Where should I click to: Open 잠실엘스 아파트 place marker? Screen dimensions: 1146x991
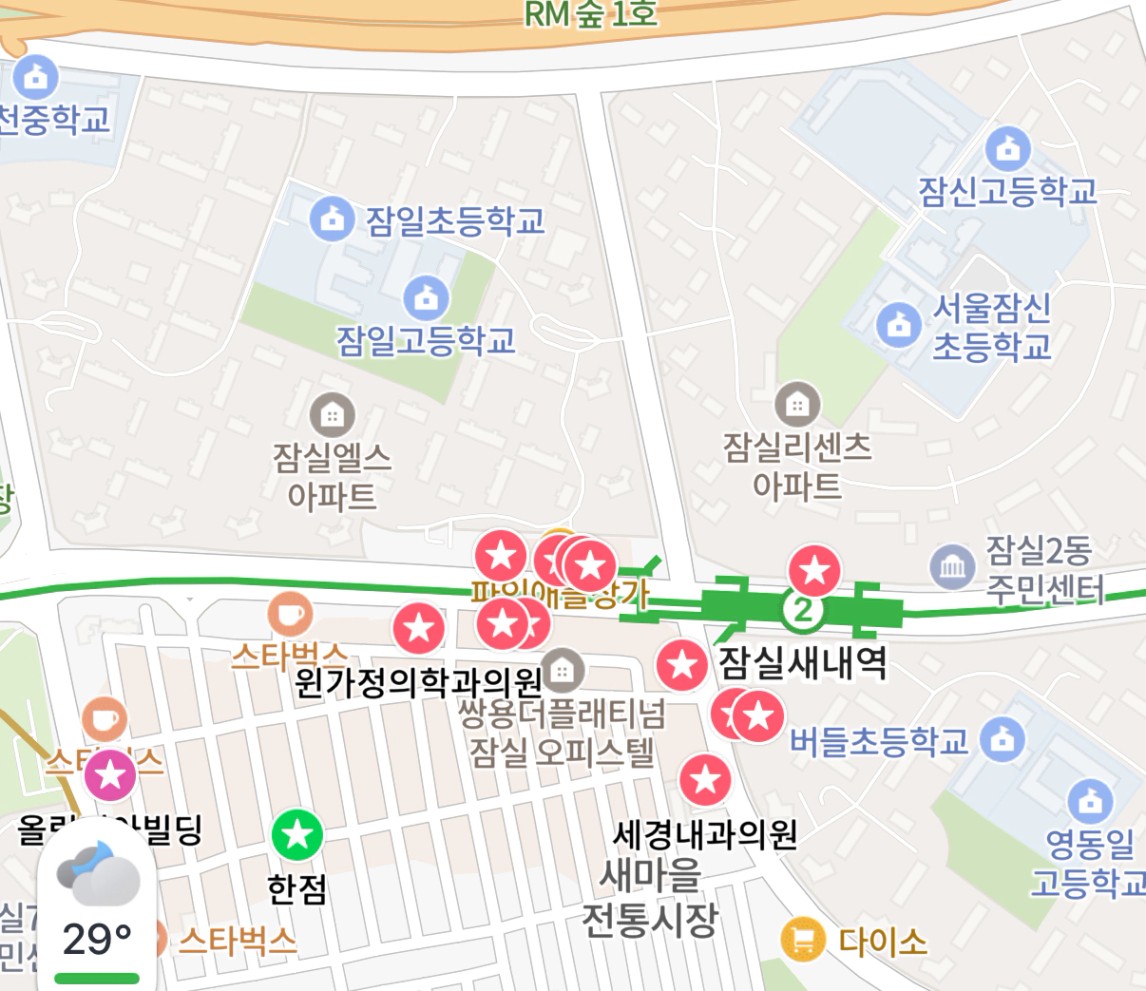[x=331, y=414]
